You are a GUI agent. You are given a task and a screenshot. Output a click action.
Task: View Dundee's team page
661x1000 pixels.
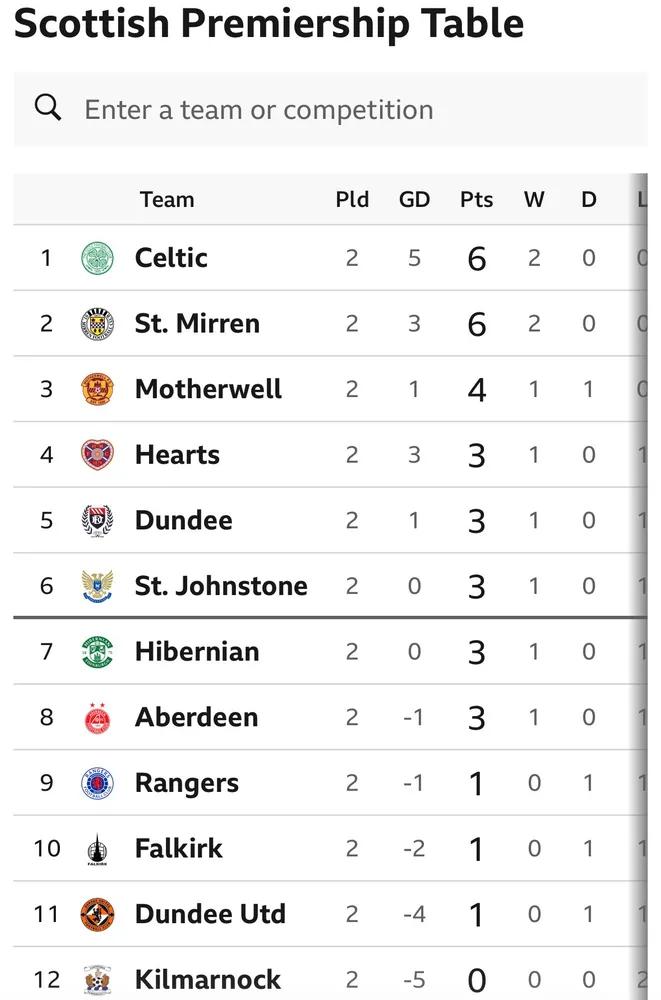(x=184, y=520)
